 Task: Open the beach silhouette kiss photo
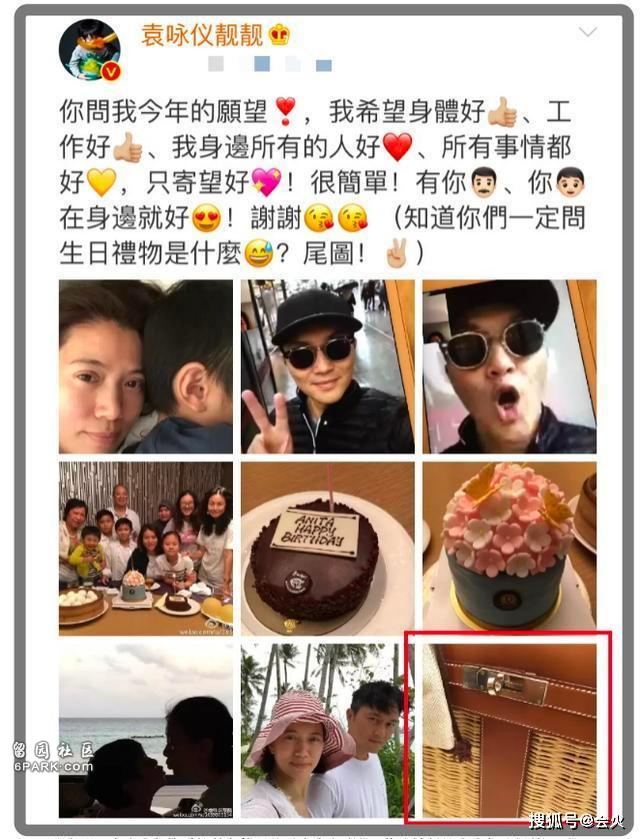pyautogui.click(x=146, y=730)
